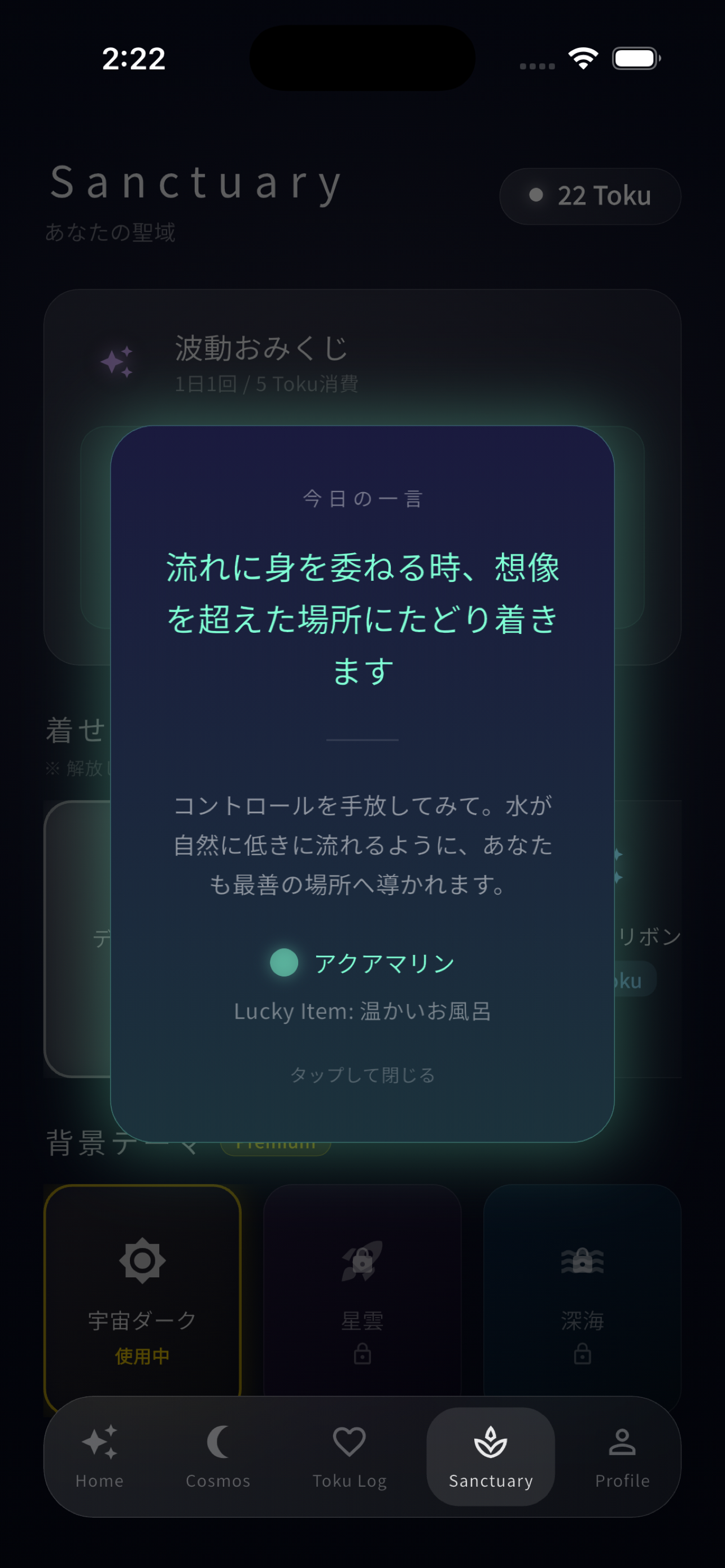Select the Sanctuary tab
Viewport: 725px width, 1568px height.
click(490, 1456)
